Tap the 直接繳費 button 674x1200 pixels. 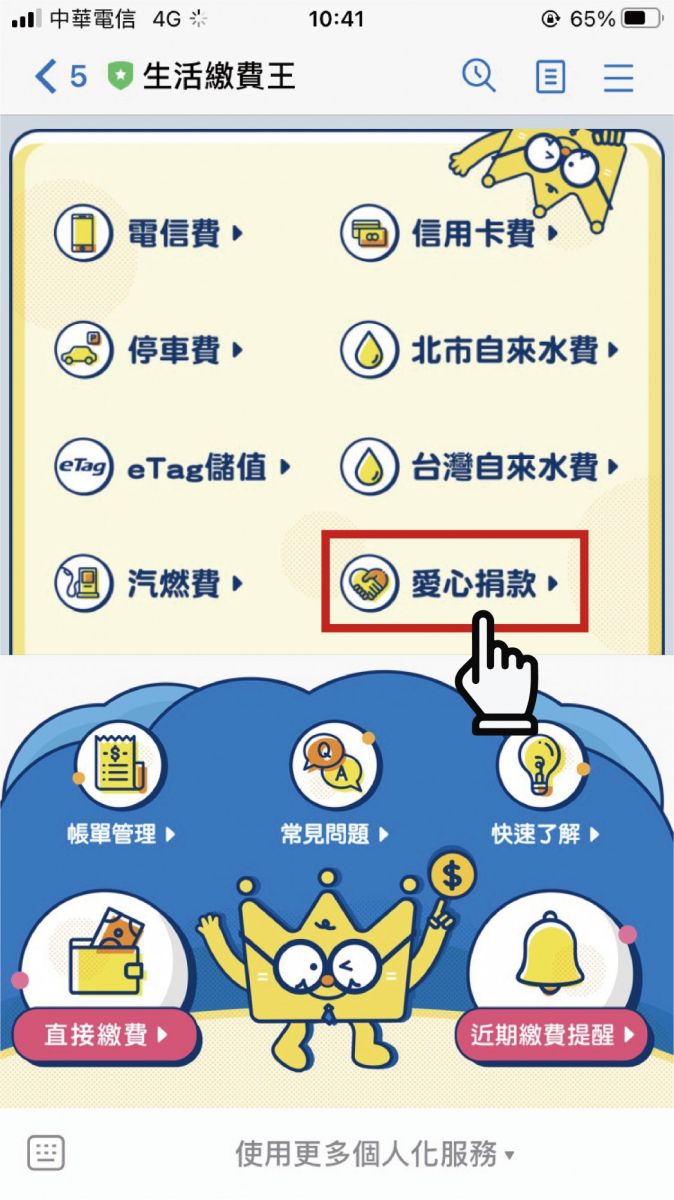106,1033
